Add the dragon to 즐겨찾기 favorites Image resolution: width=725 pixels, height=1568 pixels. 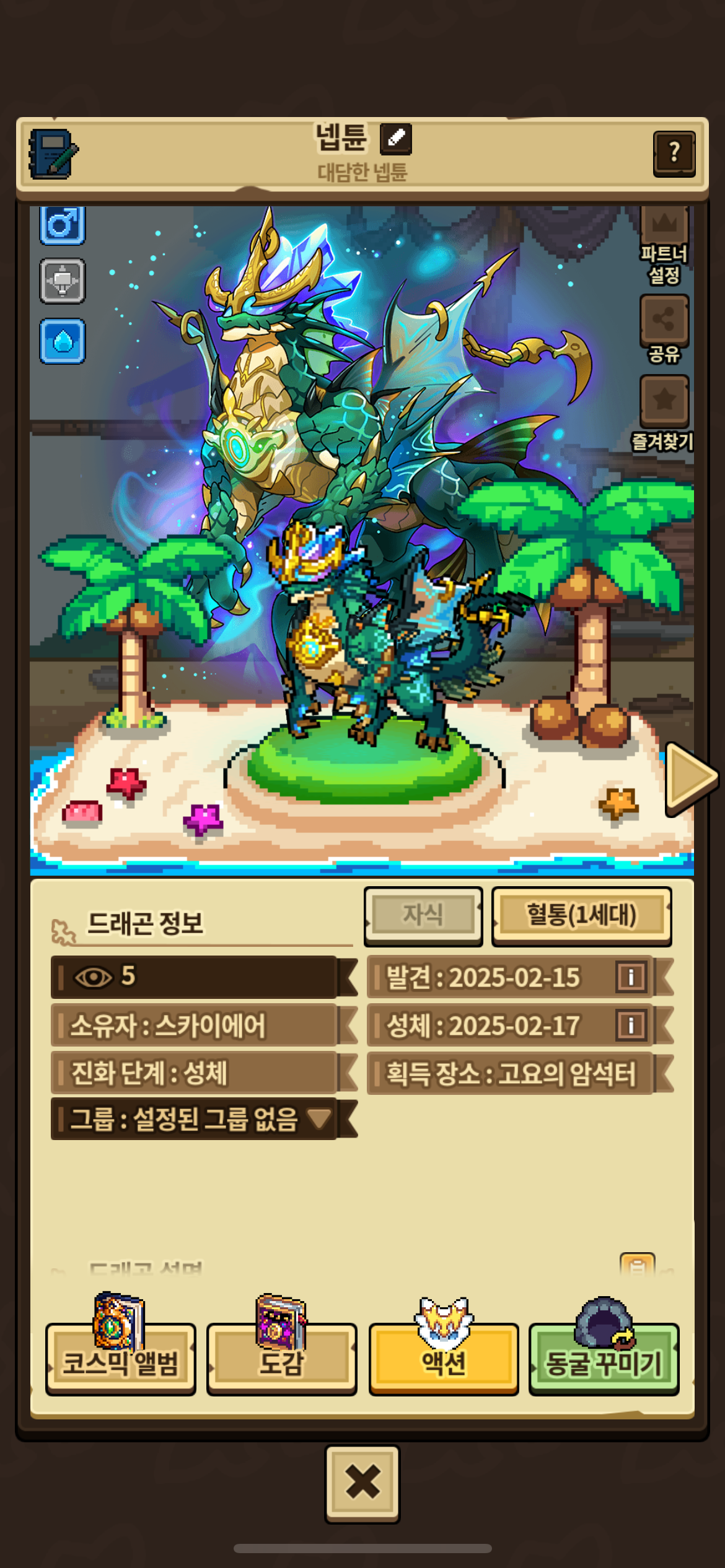(x=663, y=413)
